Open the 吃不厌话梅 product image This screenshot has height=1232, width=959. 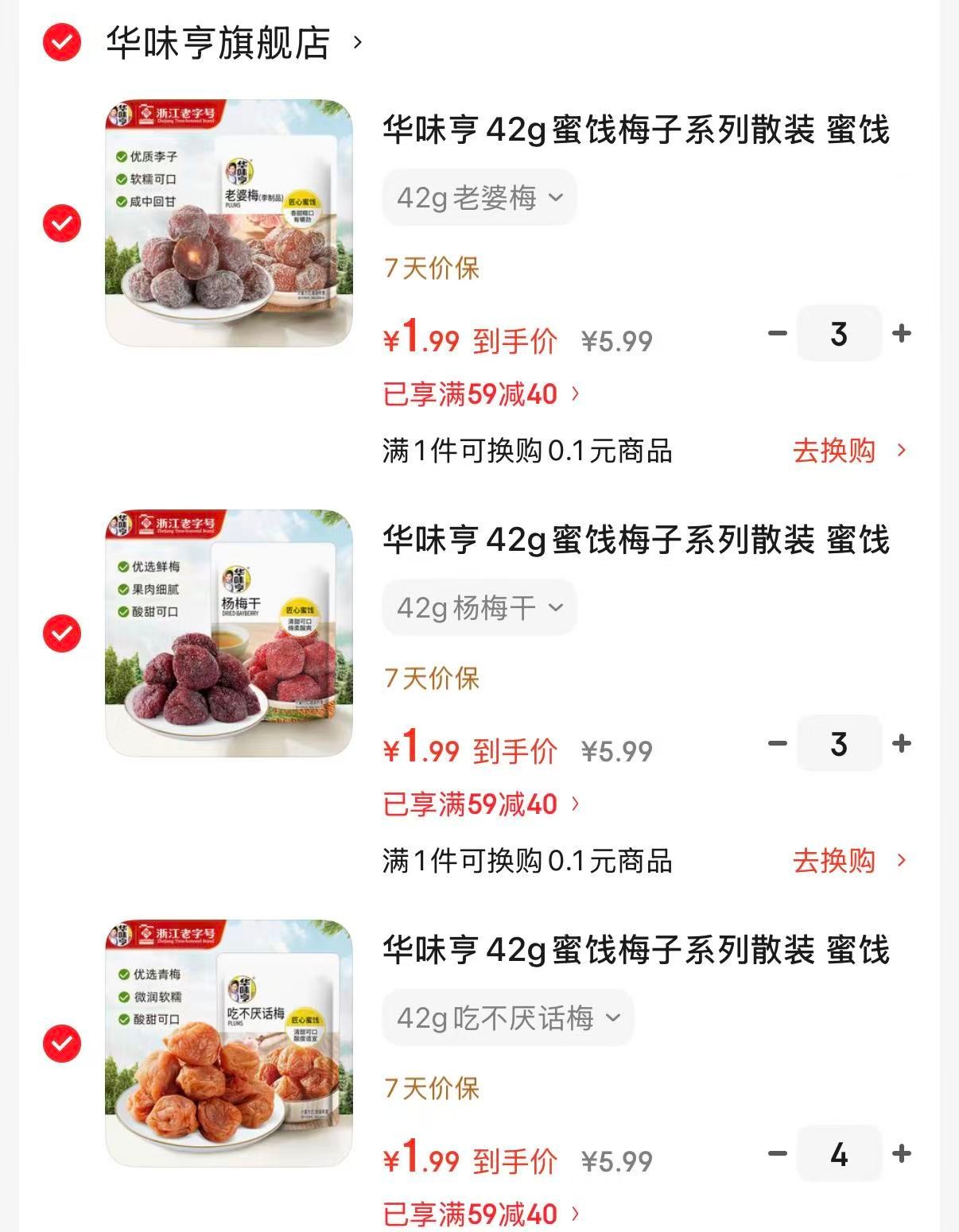pyautogui.click(x=229, y=1044)
